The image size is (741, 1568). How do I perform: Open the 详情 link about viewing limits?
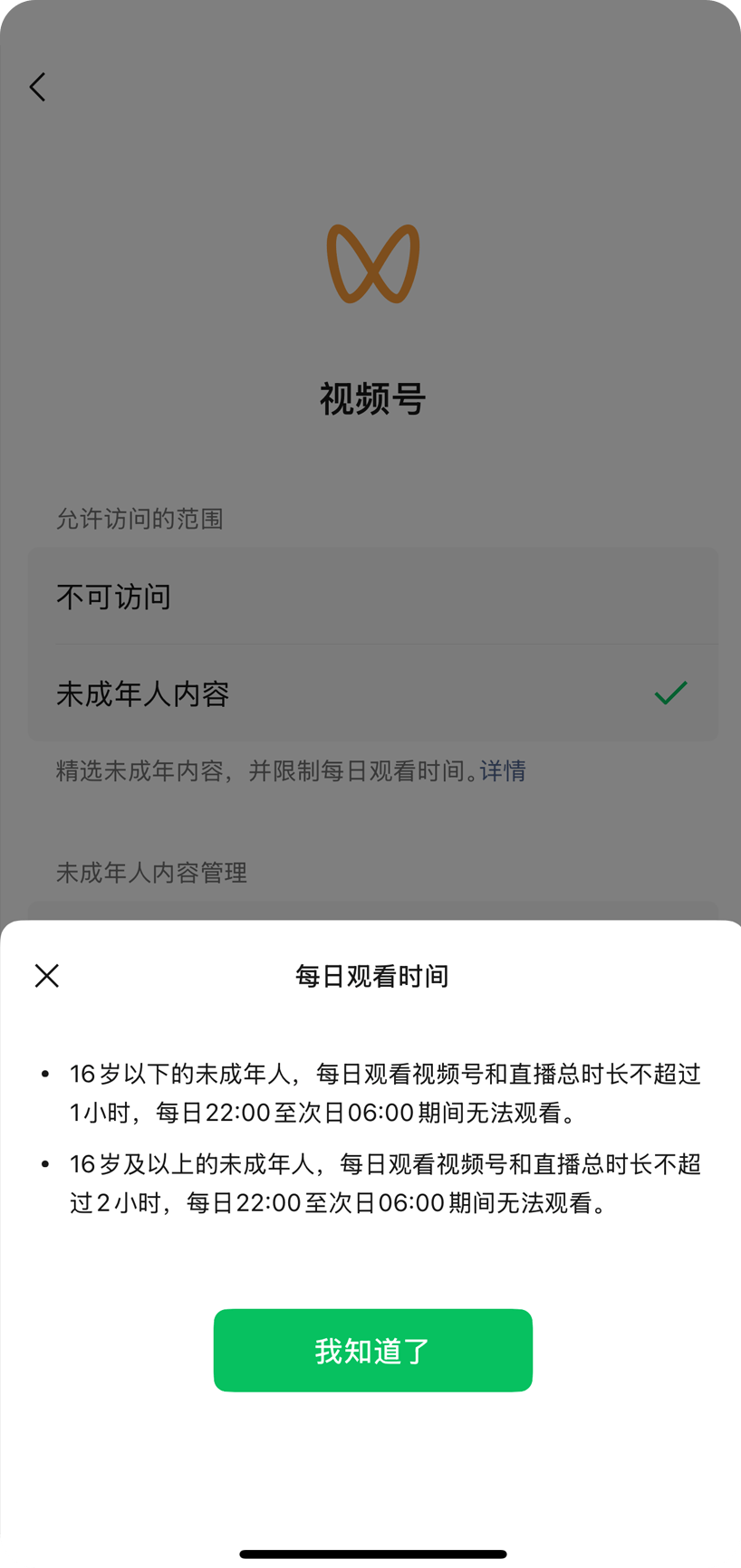[504, 771]
